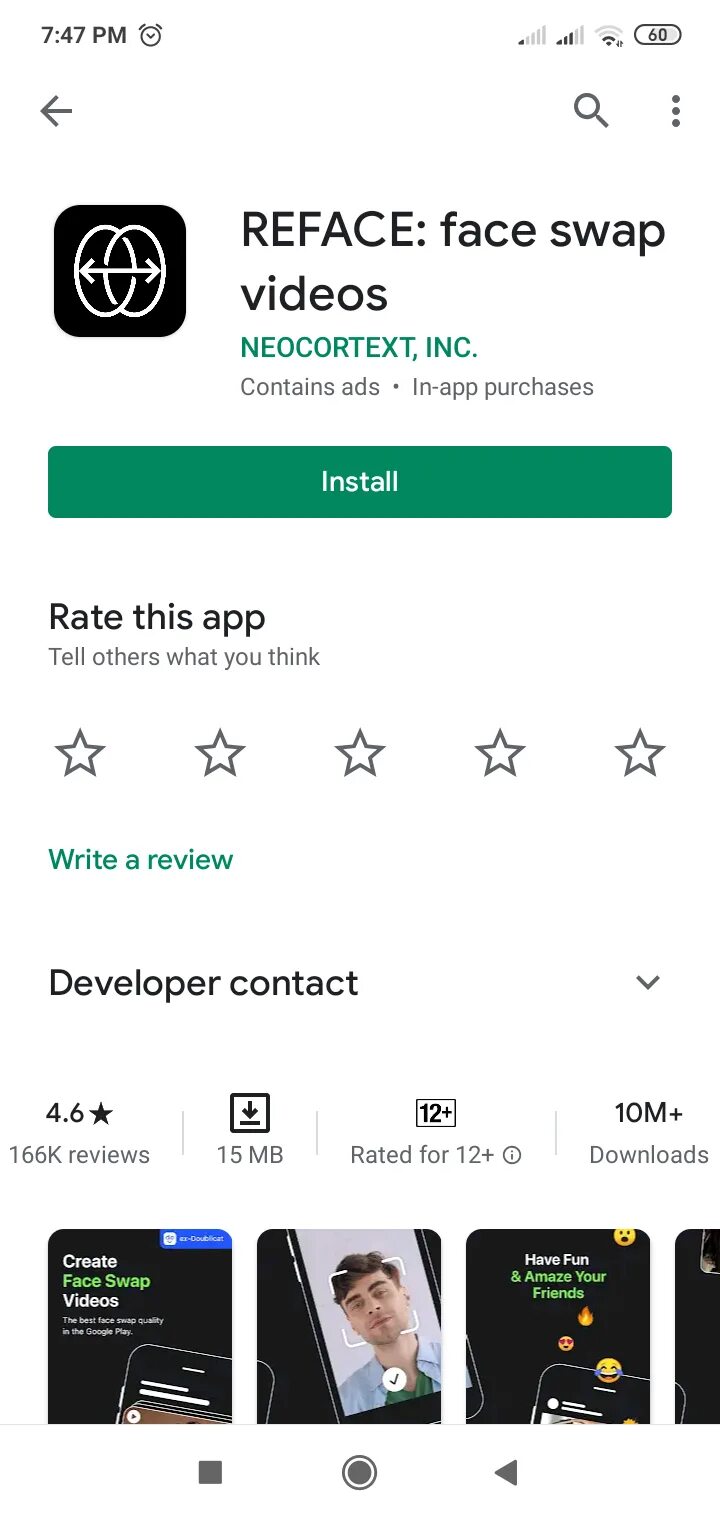720x1520 pixels.
Task: Open the Create Face Swap Videos screenshot
Action: pos(140,1326)
